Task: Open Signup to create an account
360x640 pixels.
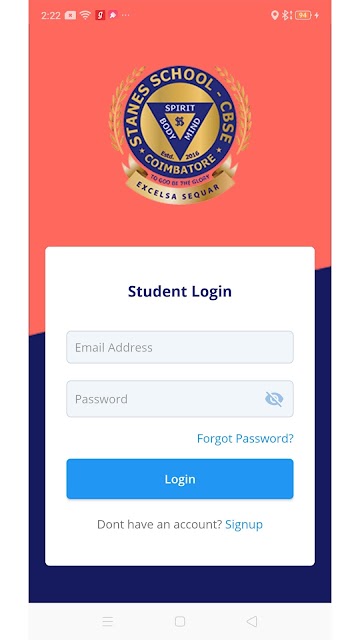Action: [x=244, y=524]
